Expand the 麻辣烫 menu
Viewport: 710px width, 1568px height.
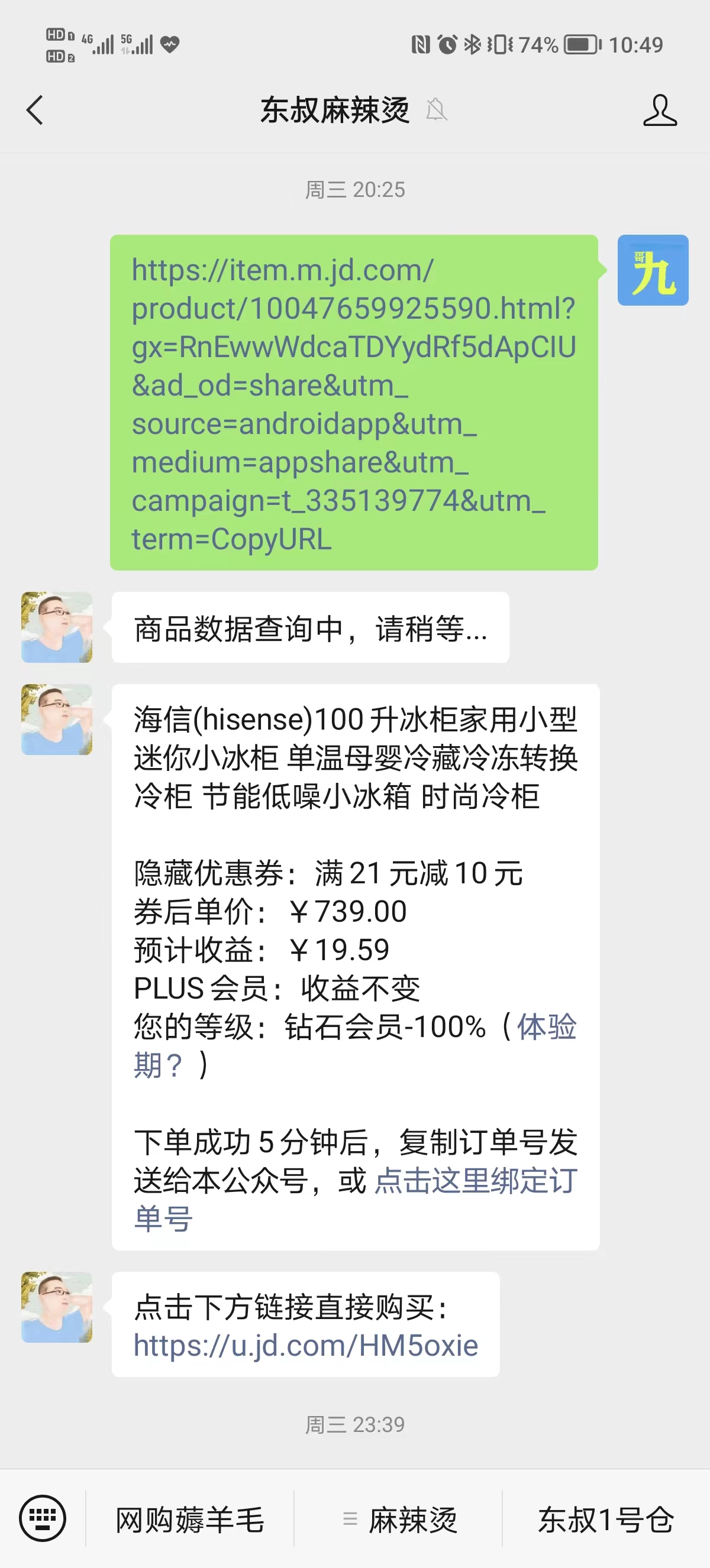(x=399, y=1520)
